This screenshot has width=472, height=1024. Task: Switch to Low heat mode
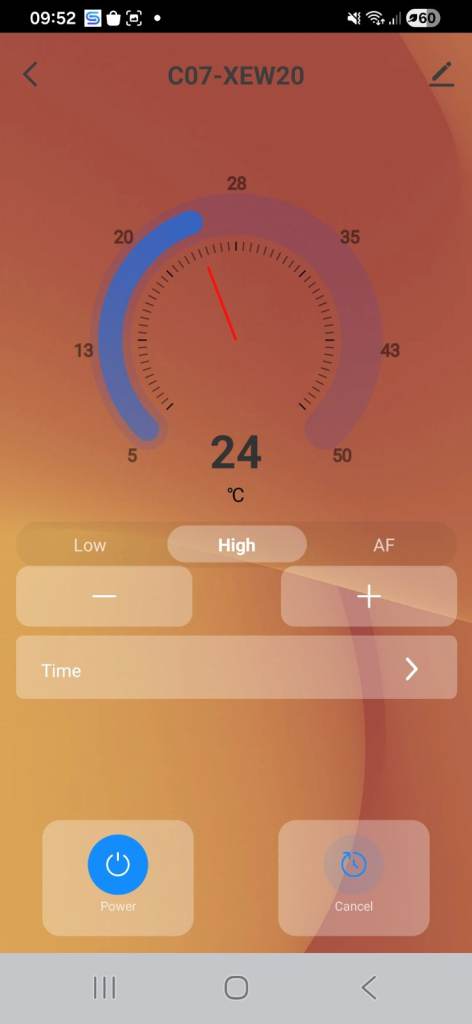90,545
